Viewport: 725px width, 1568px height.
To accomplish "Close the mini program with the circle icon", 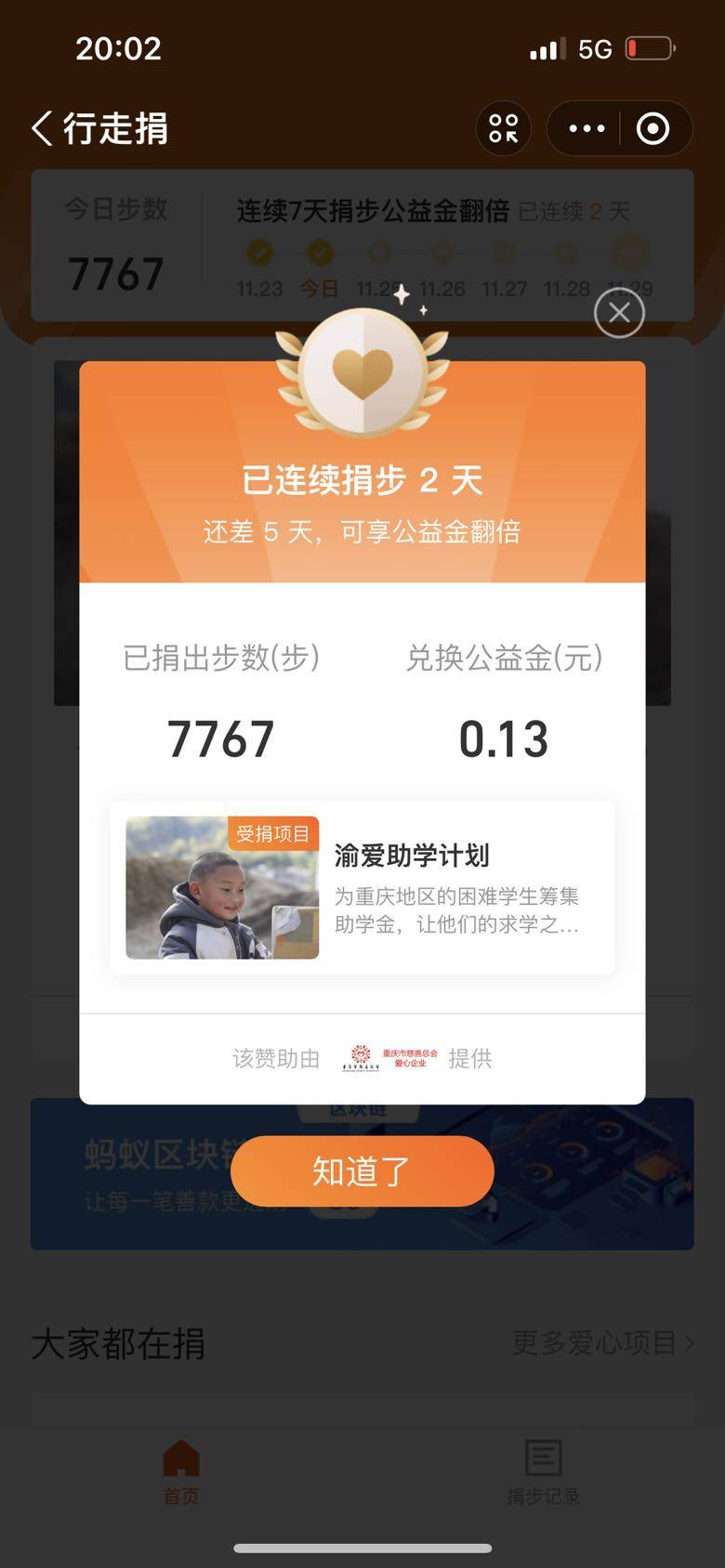I will [x=652, y=128].
